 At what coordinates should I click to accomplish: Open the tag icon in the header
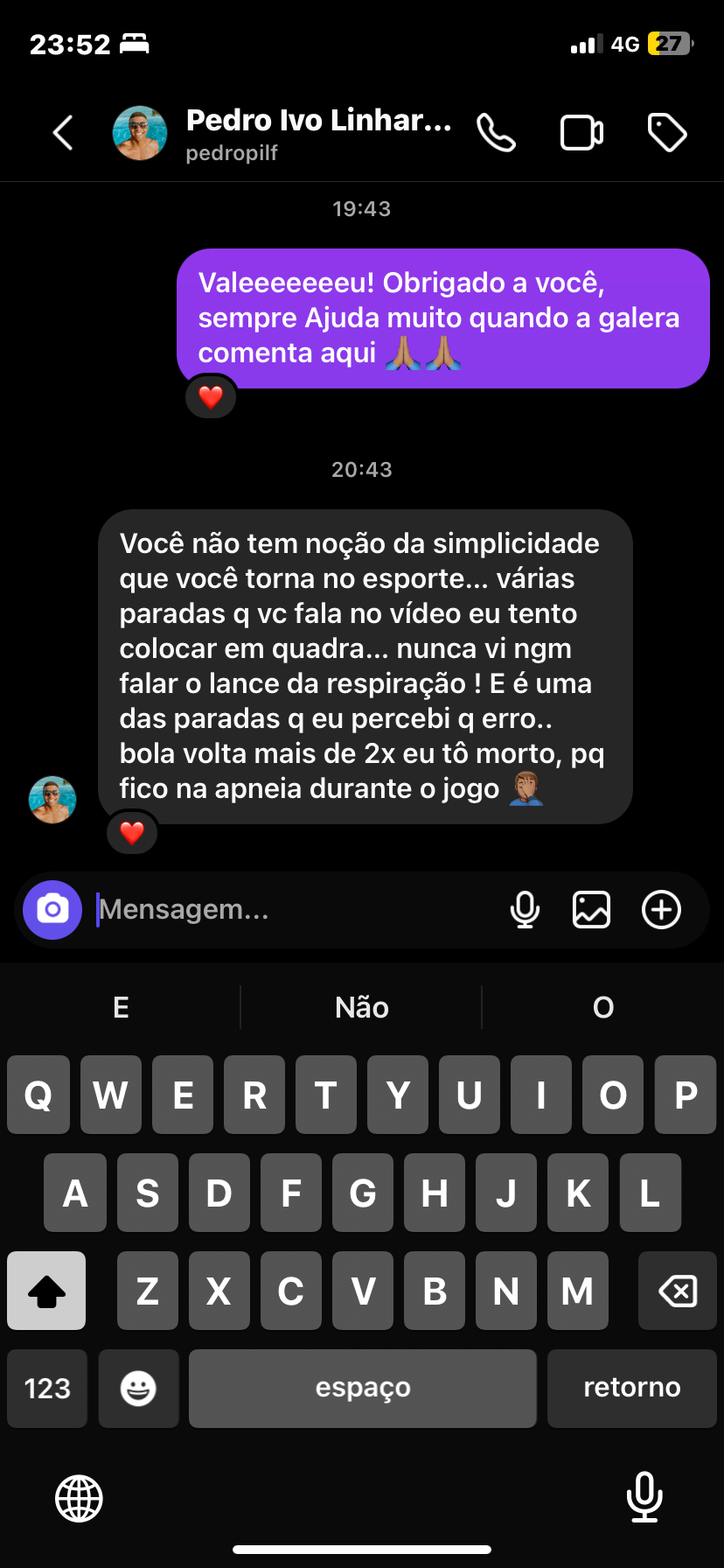(667, 132)
